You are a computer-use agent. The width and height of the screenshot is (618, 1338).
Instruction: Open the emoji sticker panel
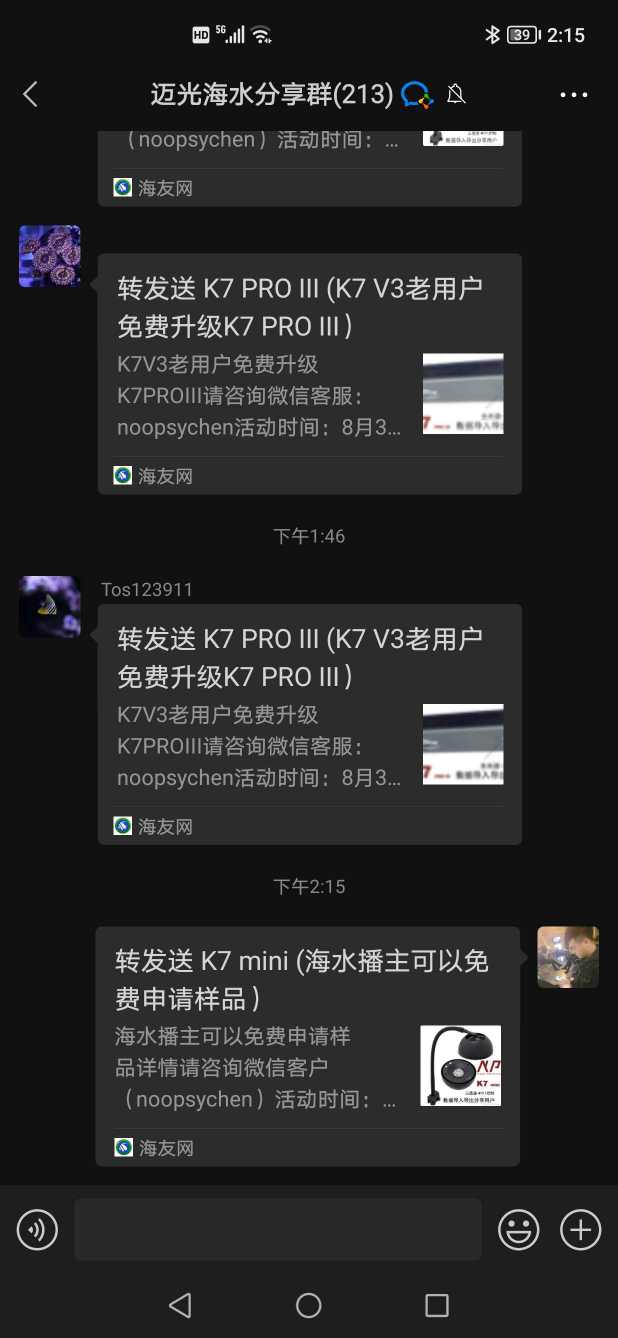(x=519, y=1229)
